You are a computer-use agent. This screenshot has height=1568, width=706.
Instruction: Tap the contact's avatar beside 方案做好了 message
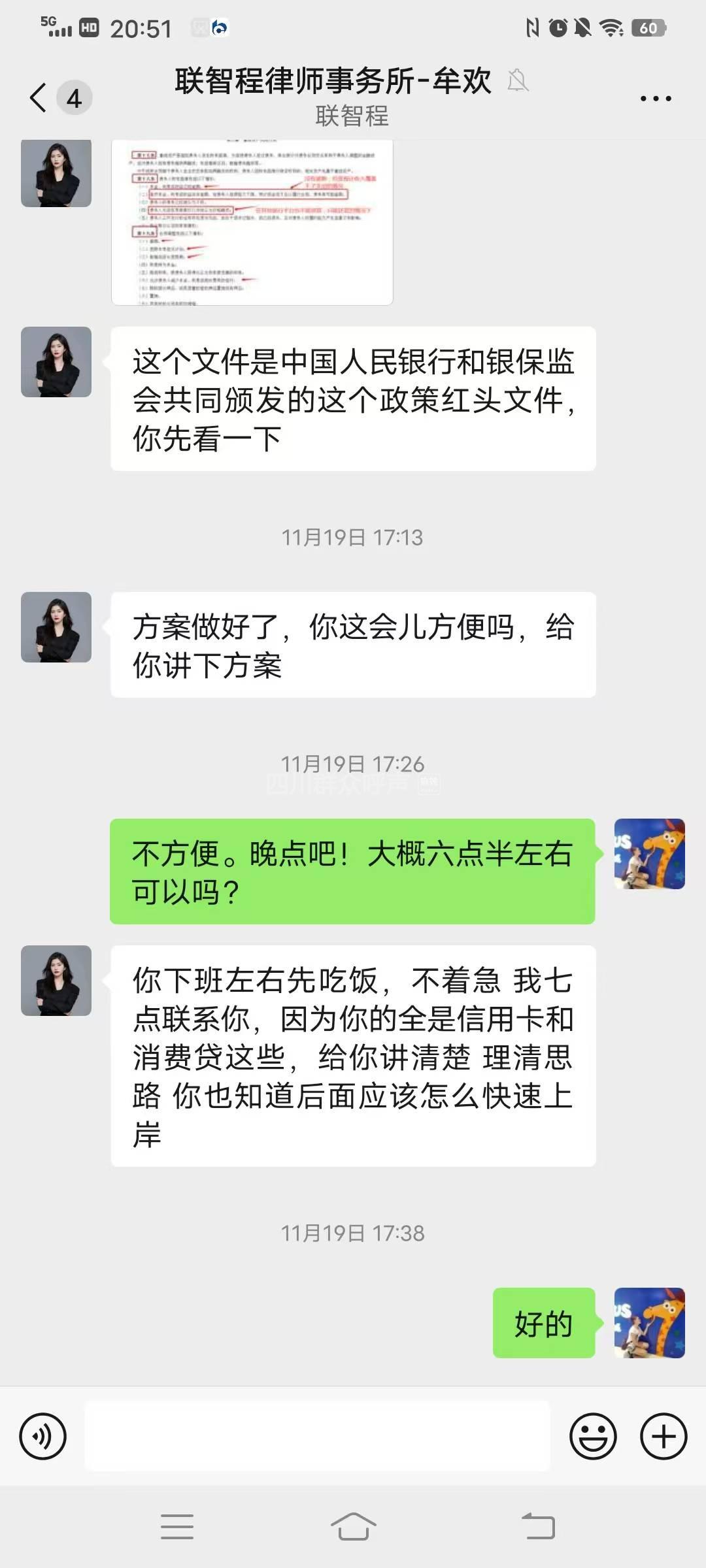pos(56,627)
